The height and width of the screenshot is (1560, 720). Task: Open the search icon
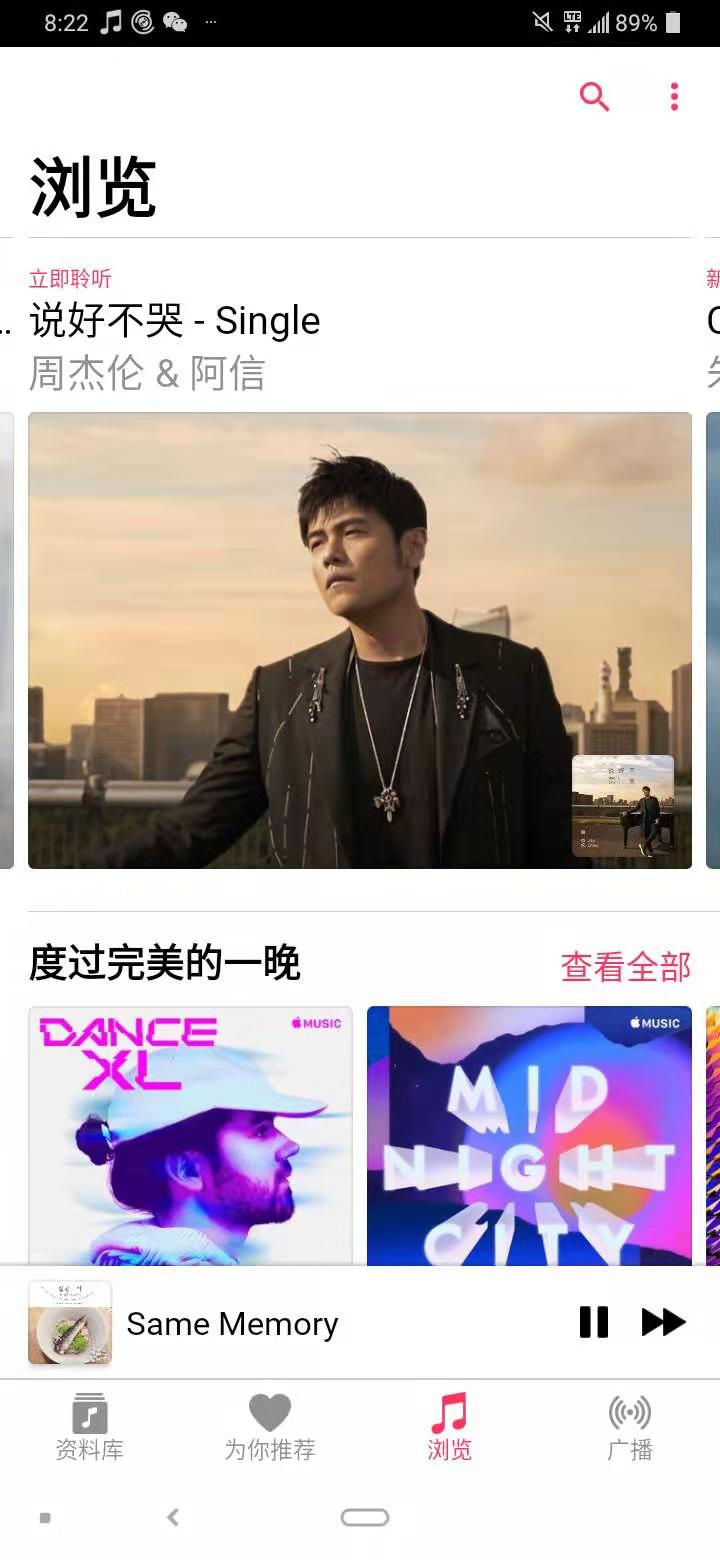click(x=594, y=97)
